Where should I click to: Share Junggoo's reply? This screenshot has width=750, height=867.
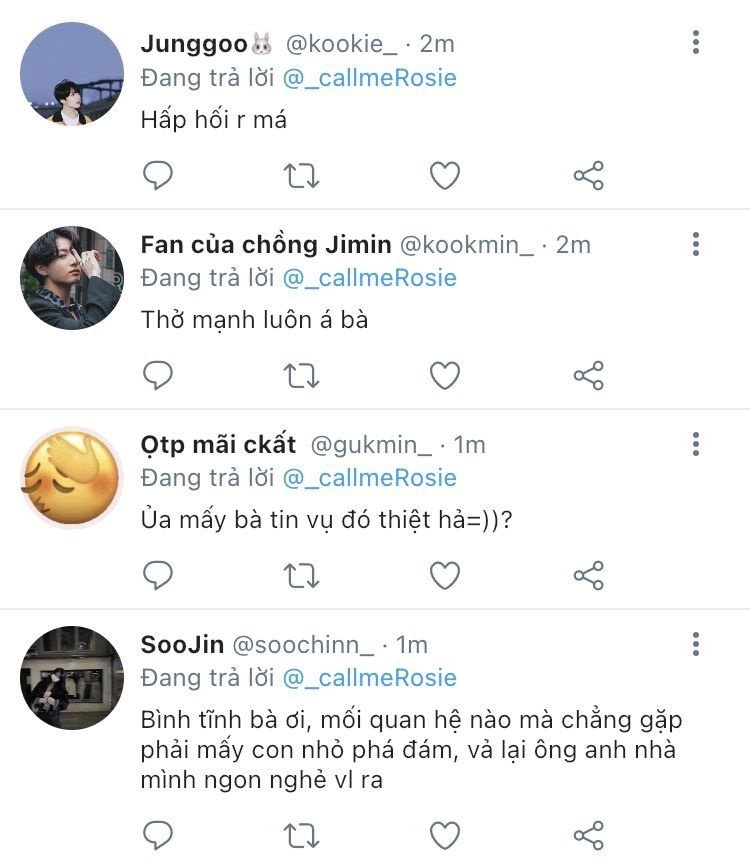[588, 176]
